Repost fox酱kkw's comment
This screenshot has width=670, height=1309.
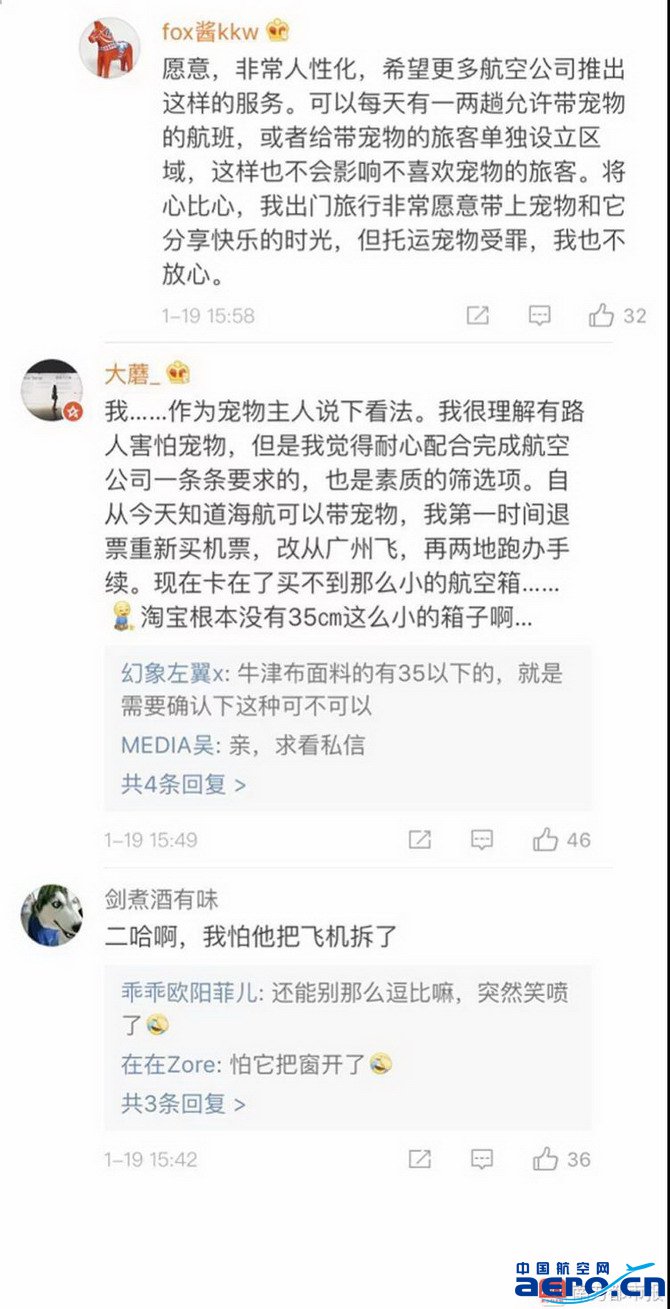pyautogui.click(x=478, y=316)
